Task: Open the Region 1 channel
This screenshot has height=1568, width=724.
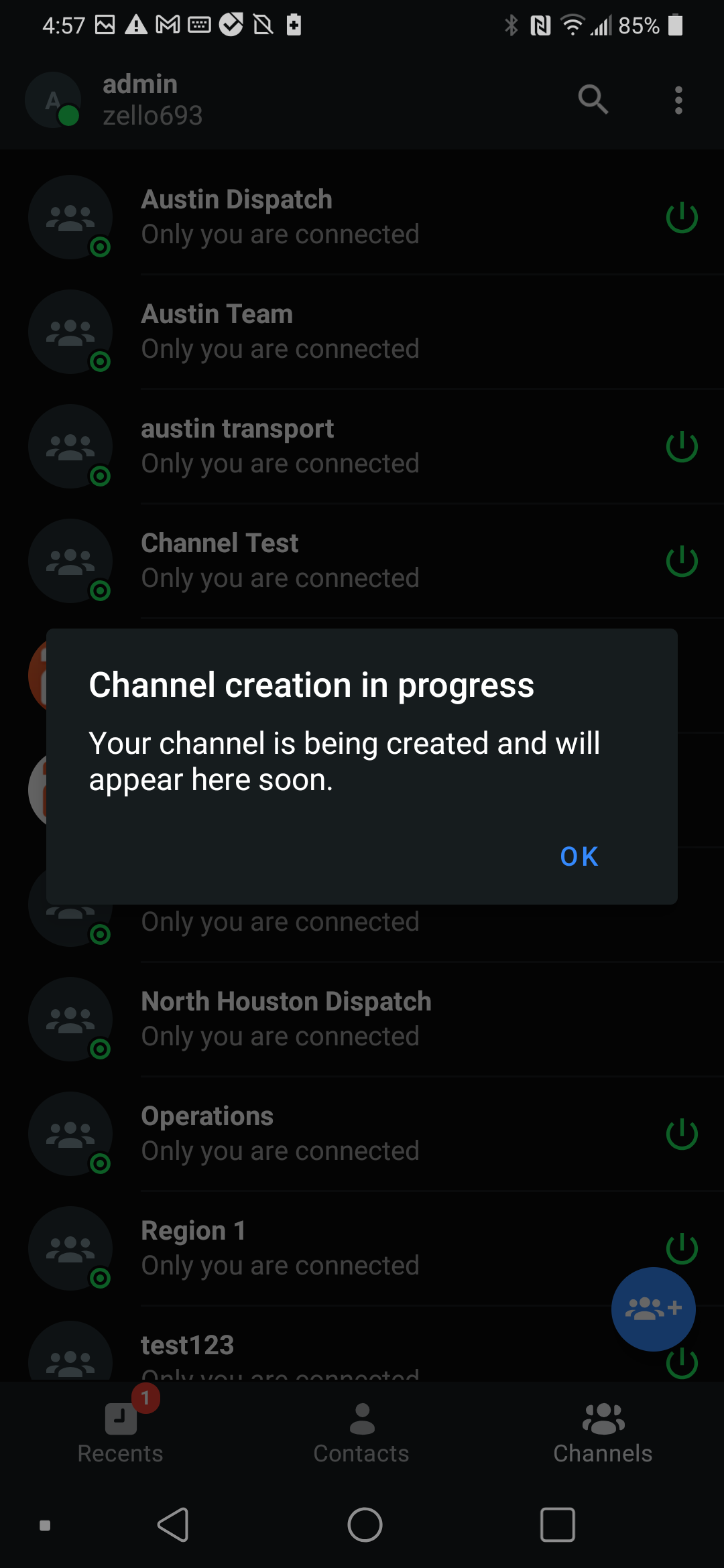Action: click(x=280, y=1248)
